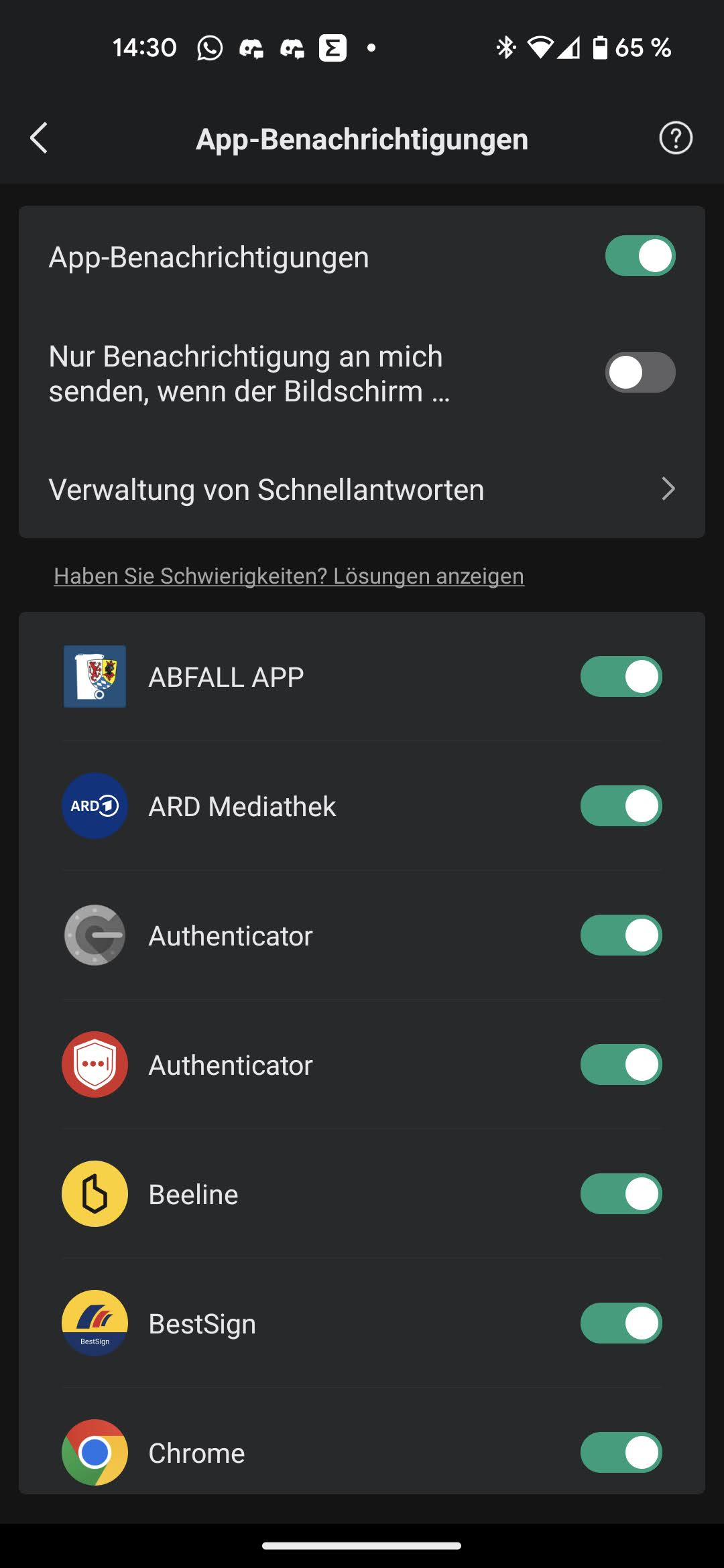Open the help question mark icon

pos(676,138)
